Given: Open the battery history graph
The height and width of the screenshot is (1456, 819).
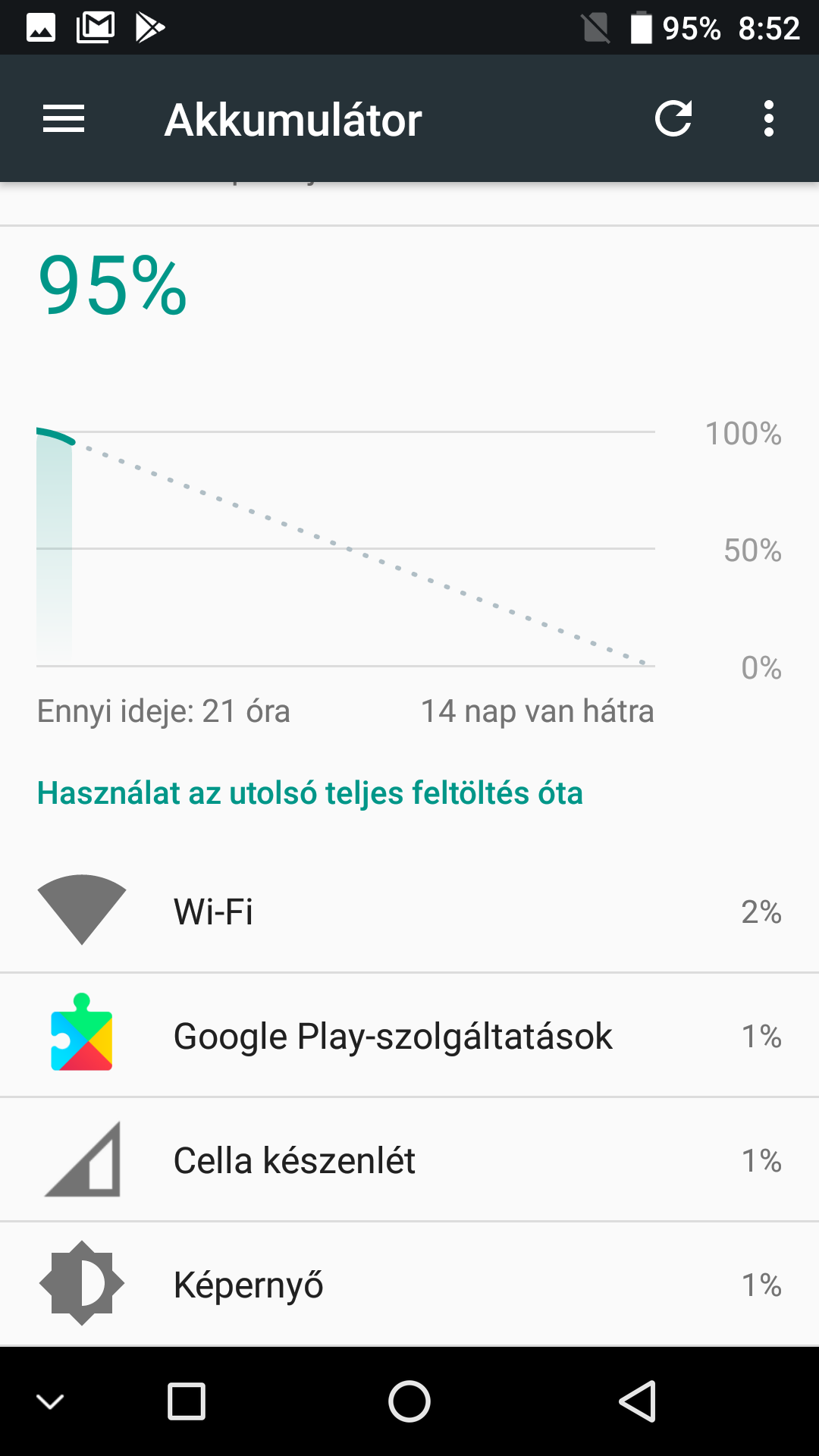Looking at the screenshot, I should (x=409, y=485).
